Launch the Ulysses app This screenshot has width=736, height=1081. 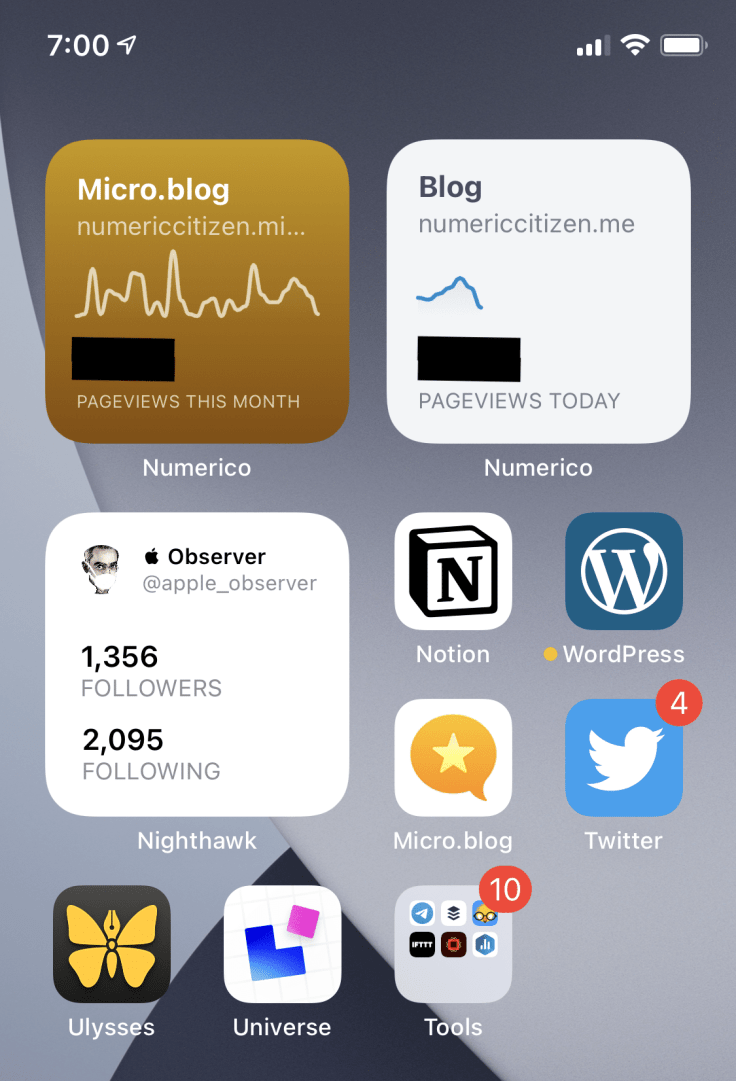[112, 944]
